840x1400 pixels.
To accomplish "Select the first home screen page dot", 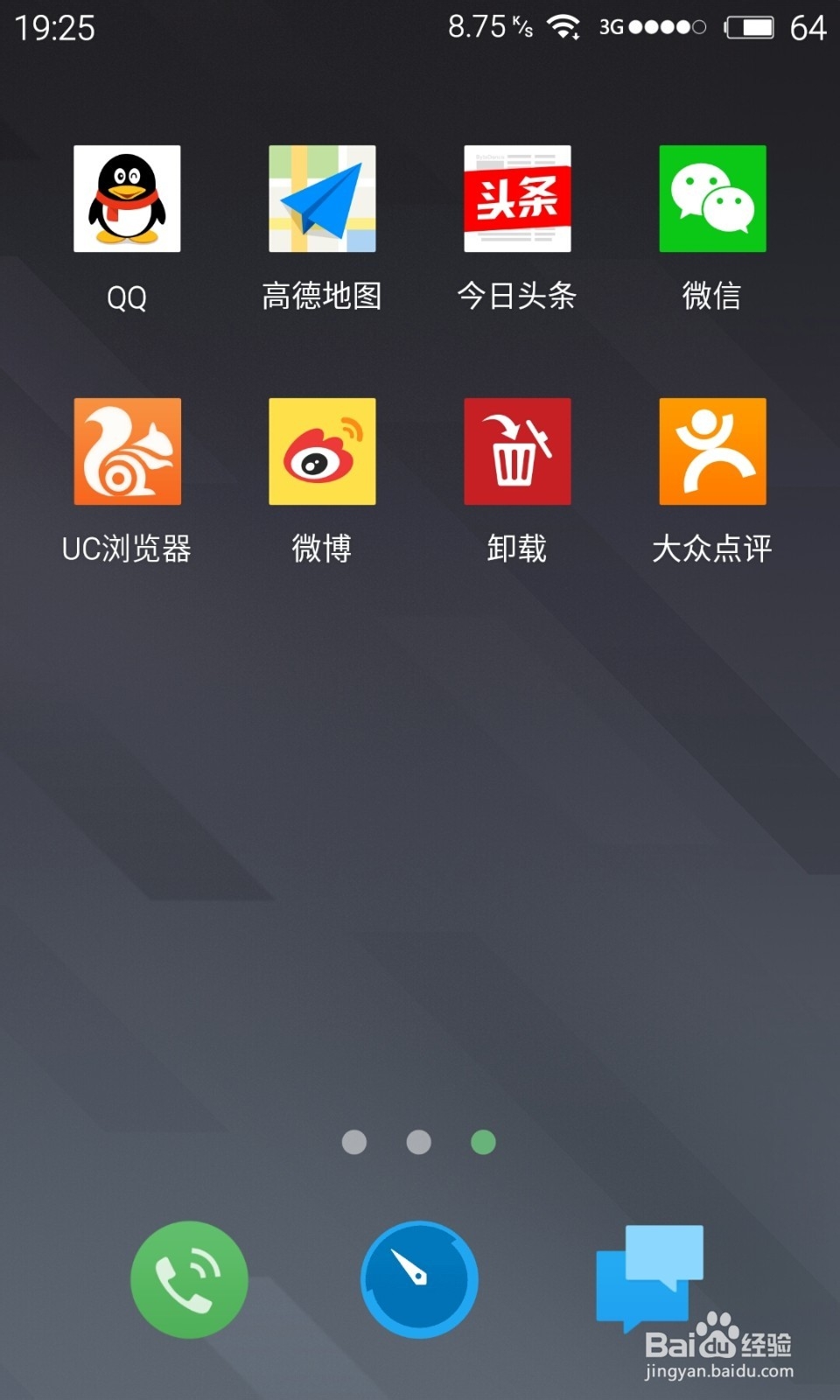I will [353, 1142].
